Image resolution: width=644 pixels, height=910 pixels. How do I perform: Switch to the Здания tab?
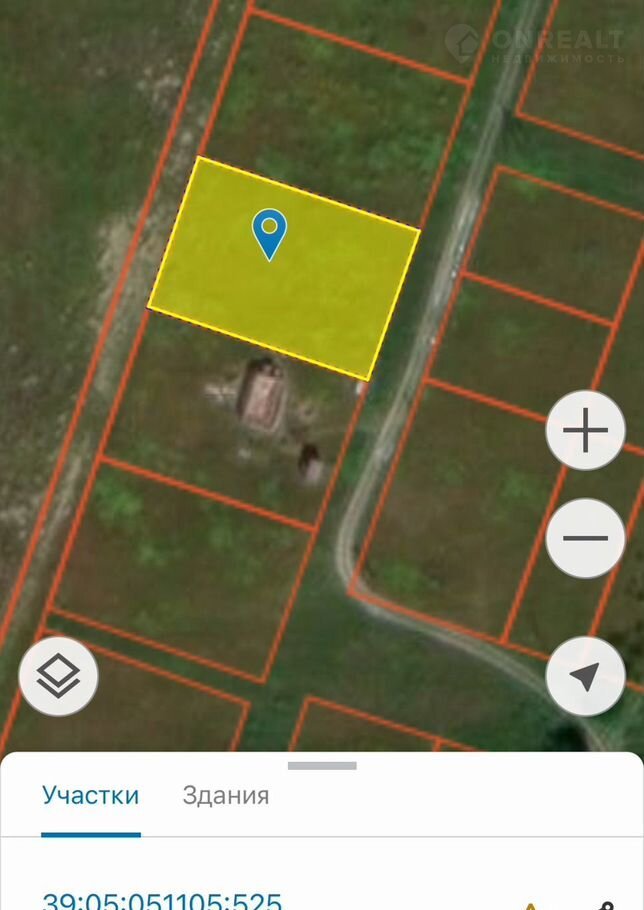coord(225,796)
